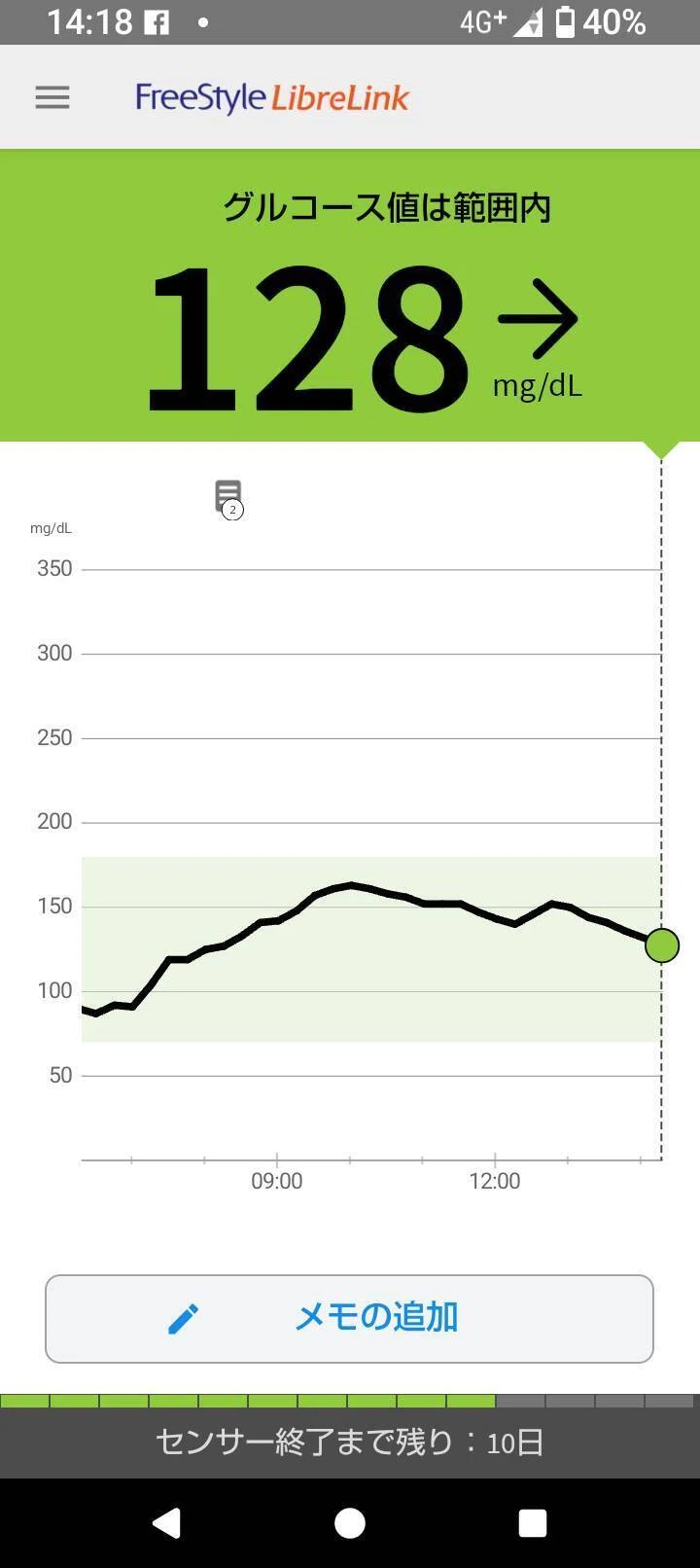The width and height of the screenshot is (700, 1568).
Task: Open the hamburger navigation menu
Action: point(52,97)
